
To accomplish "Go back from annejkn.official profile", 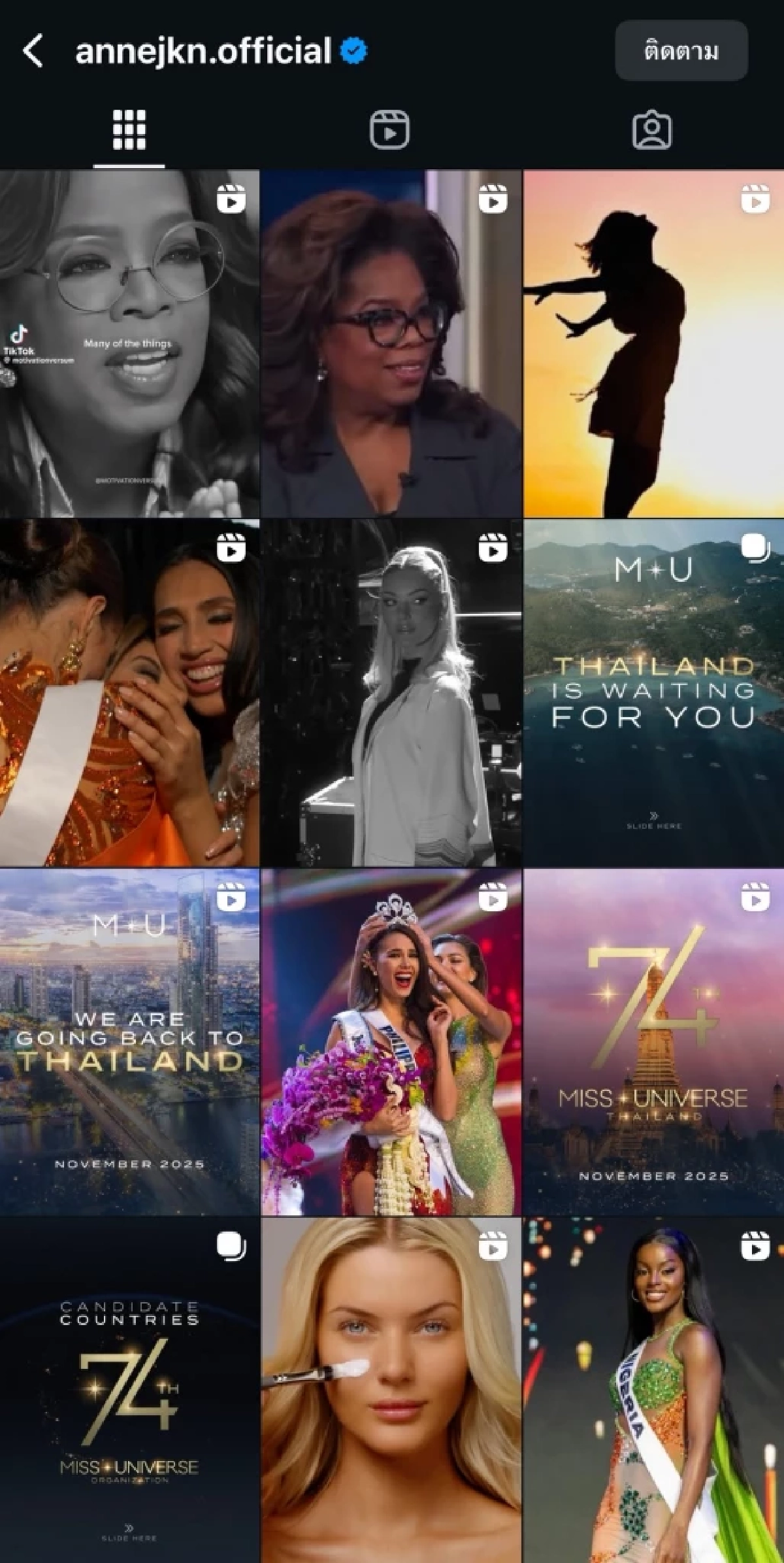I will coord(33,51).
